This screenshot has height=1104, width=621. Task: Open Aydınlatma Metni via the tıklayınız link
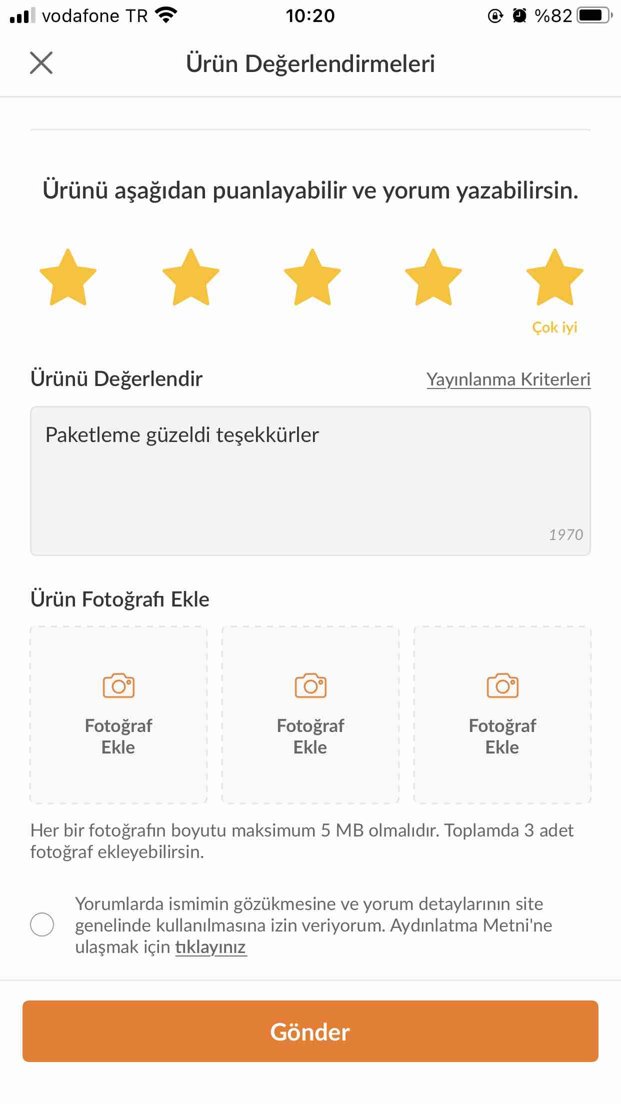(x=211, y=947)
